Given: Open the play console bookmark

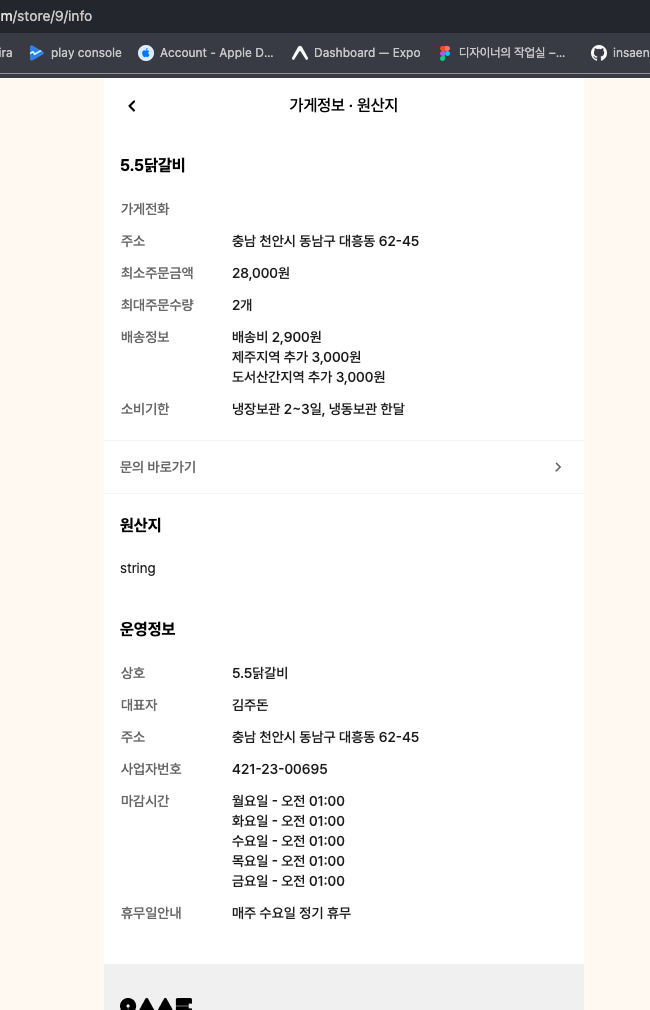Looking at the screenshot, I should pyautogui.click(x=75, y=53).
